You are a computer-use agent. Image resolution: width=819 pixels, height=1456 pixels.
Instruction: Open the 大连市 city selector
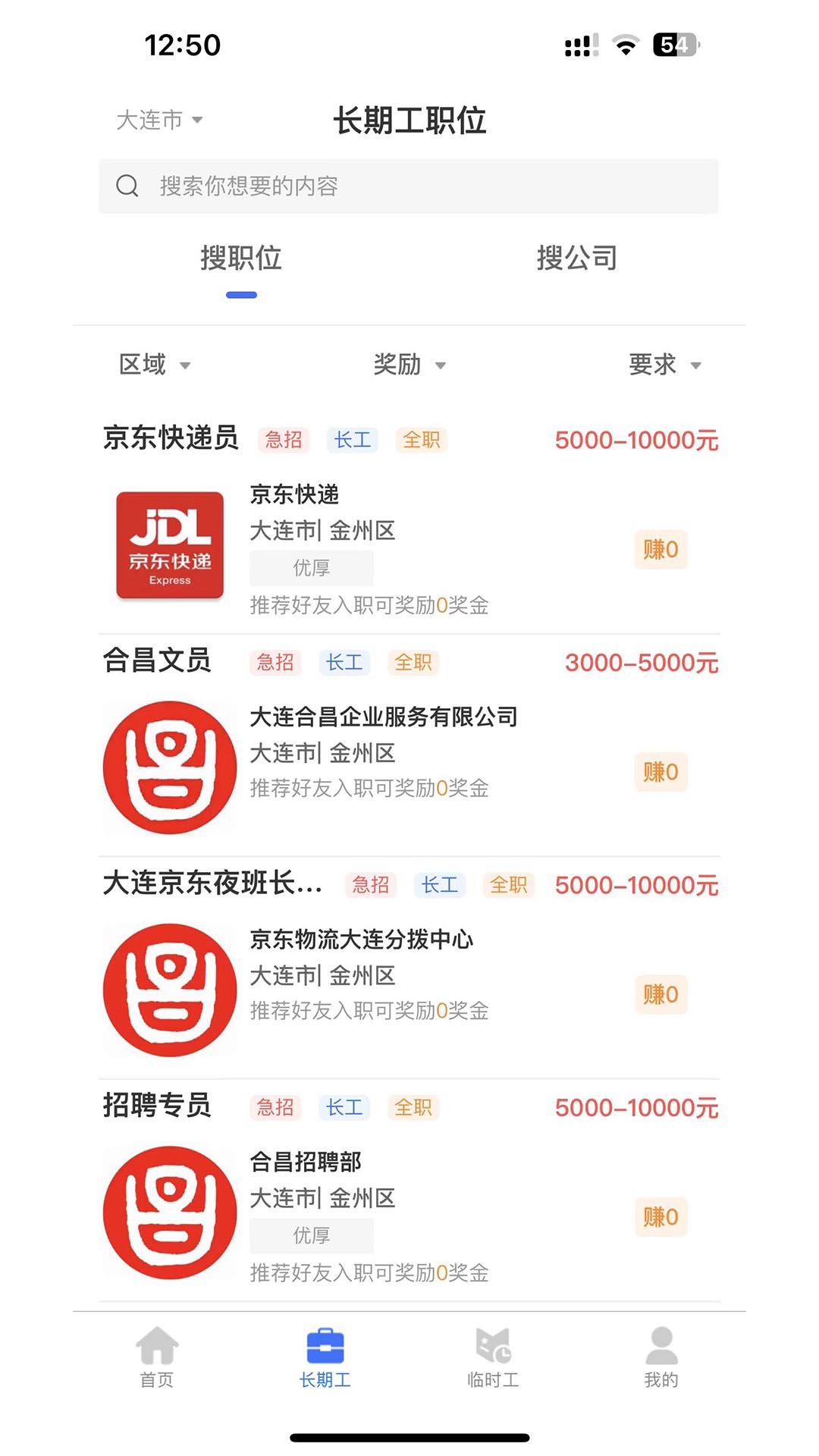[x=159, y=120]
